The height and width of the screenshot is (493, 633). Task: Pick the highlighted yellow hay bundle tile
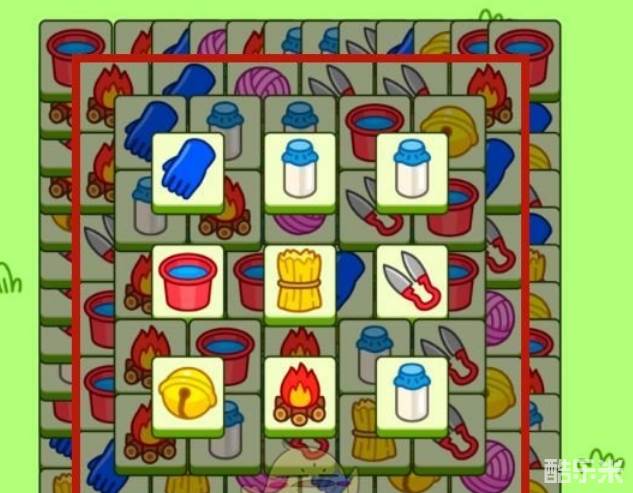(x=300, y=281)
